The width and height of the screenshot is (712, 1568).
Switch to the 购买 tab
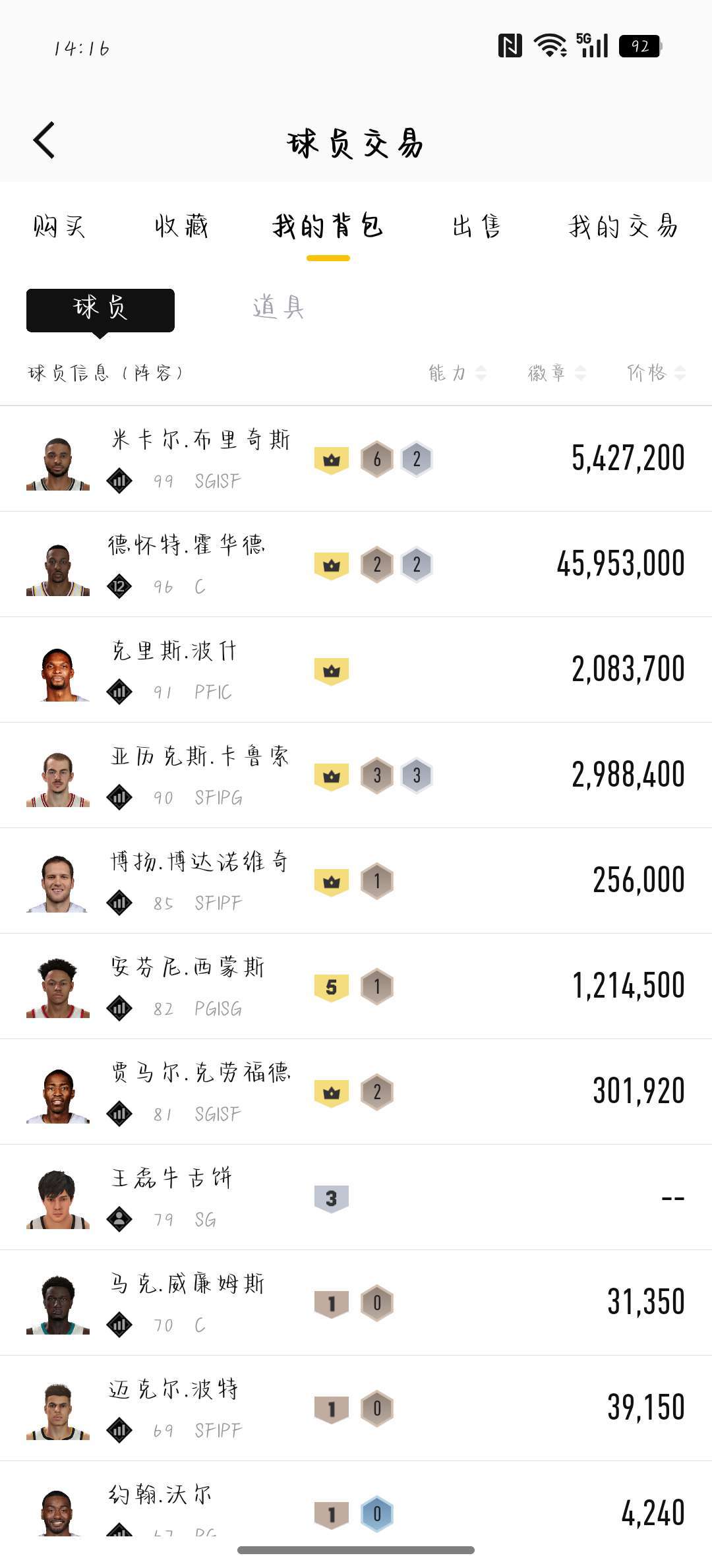[x=59, y=226]
